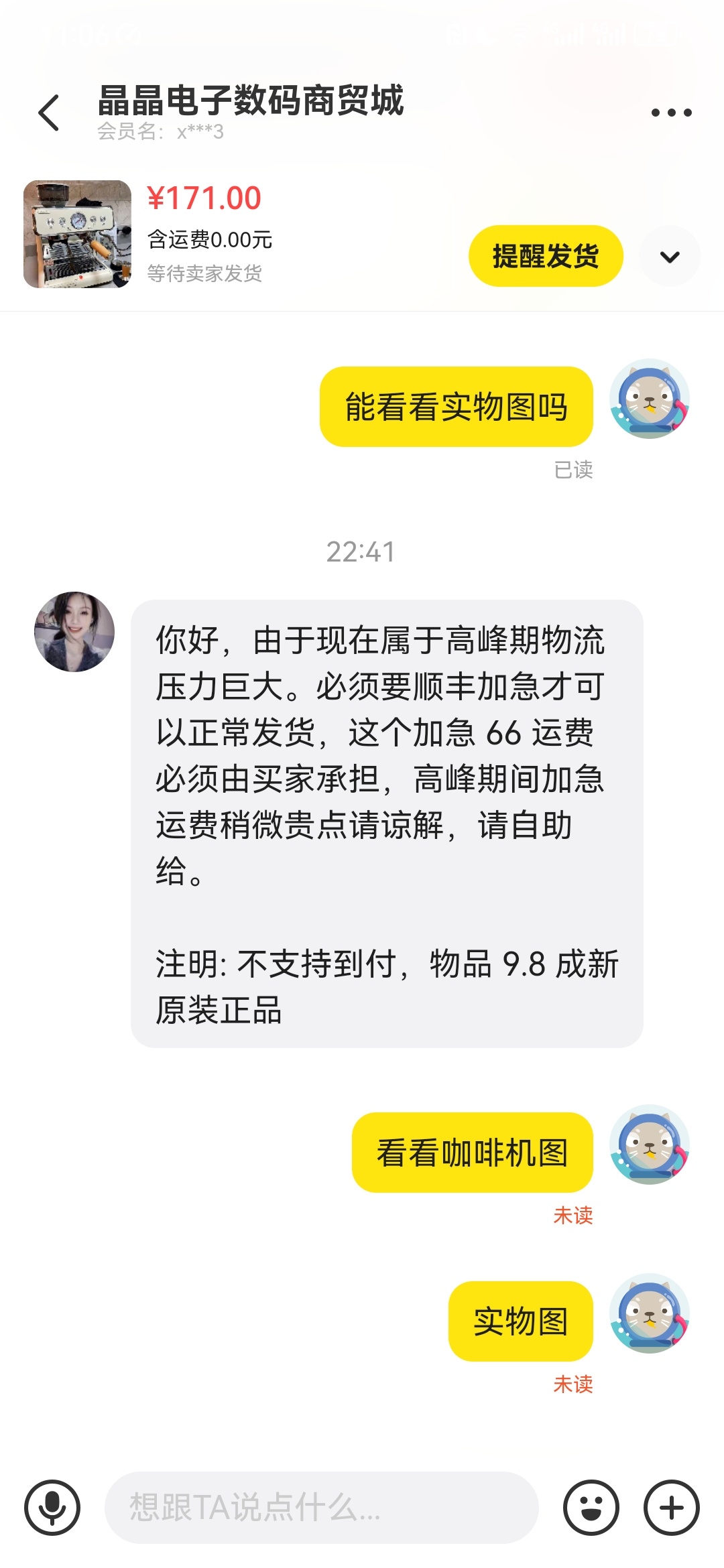This screenshot has width=724, height=1568.
Task: Expand the order card chevron
Action: [670, 257]
